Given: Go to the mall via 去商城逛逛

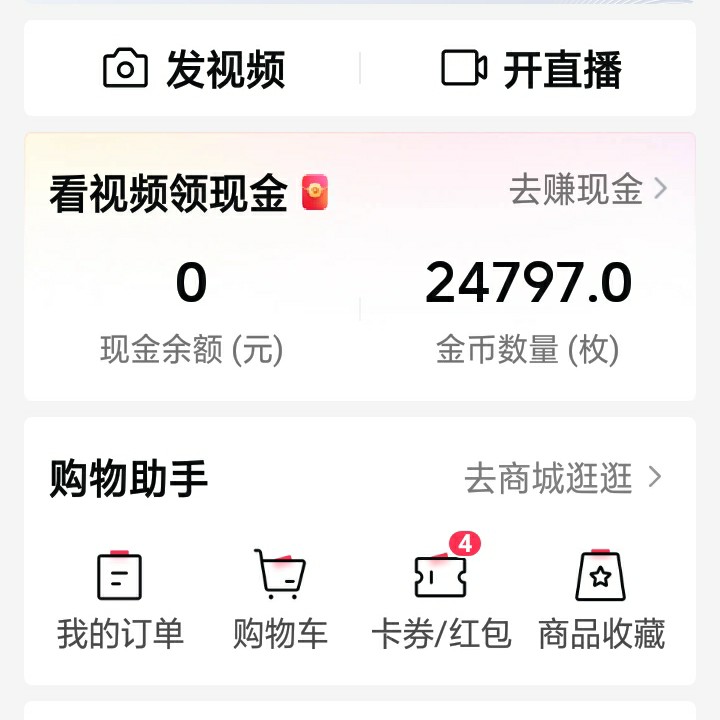Looking at the screenshot, I should point(563,479).
